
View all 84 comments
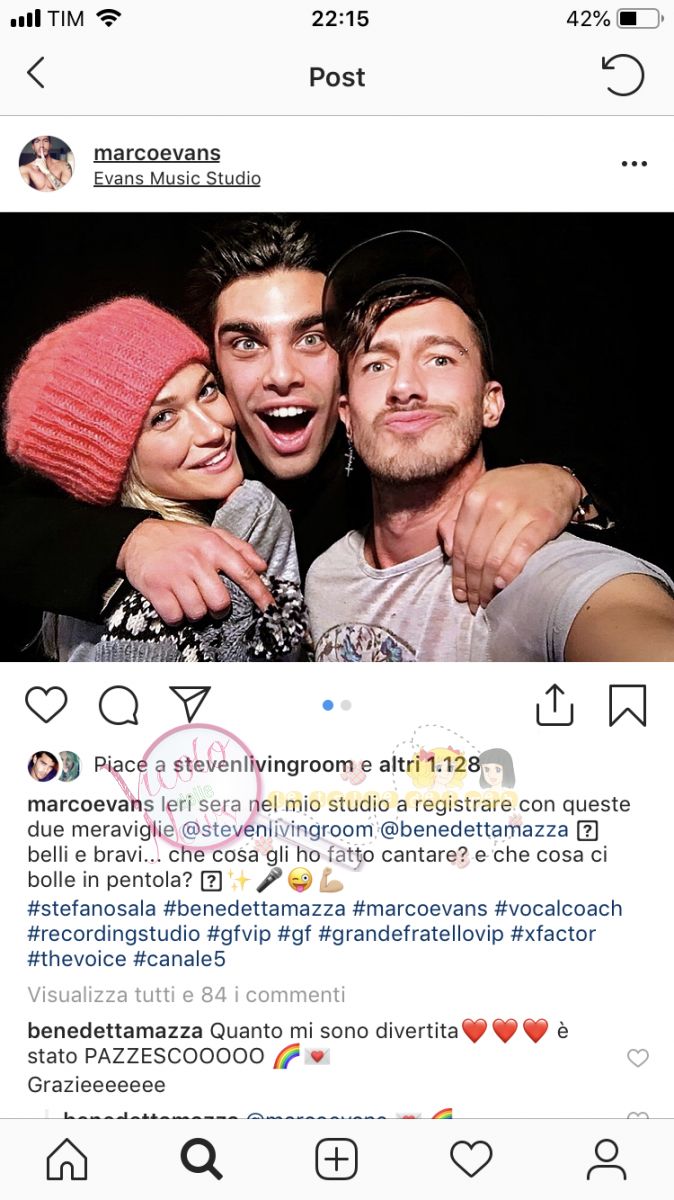[186, 994]
